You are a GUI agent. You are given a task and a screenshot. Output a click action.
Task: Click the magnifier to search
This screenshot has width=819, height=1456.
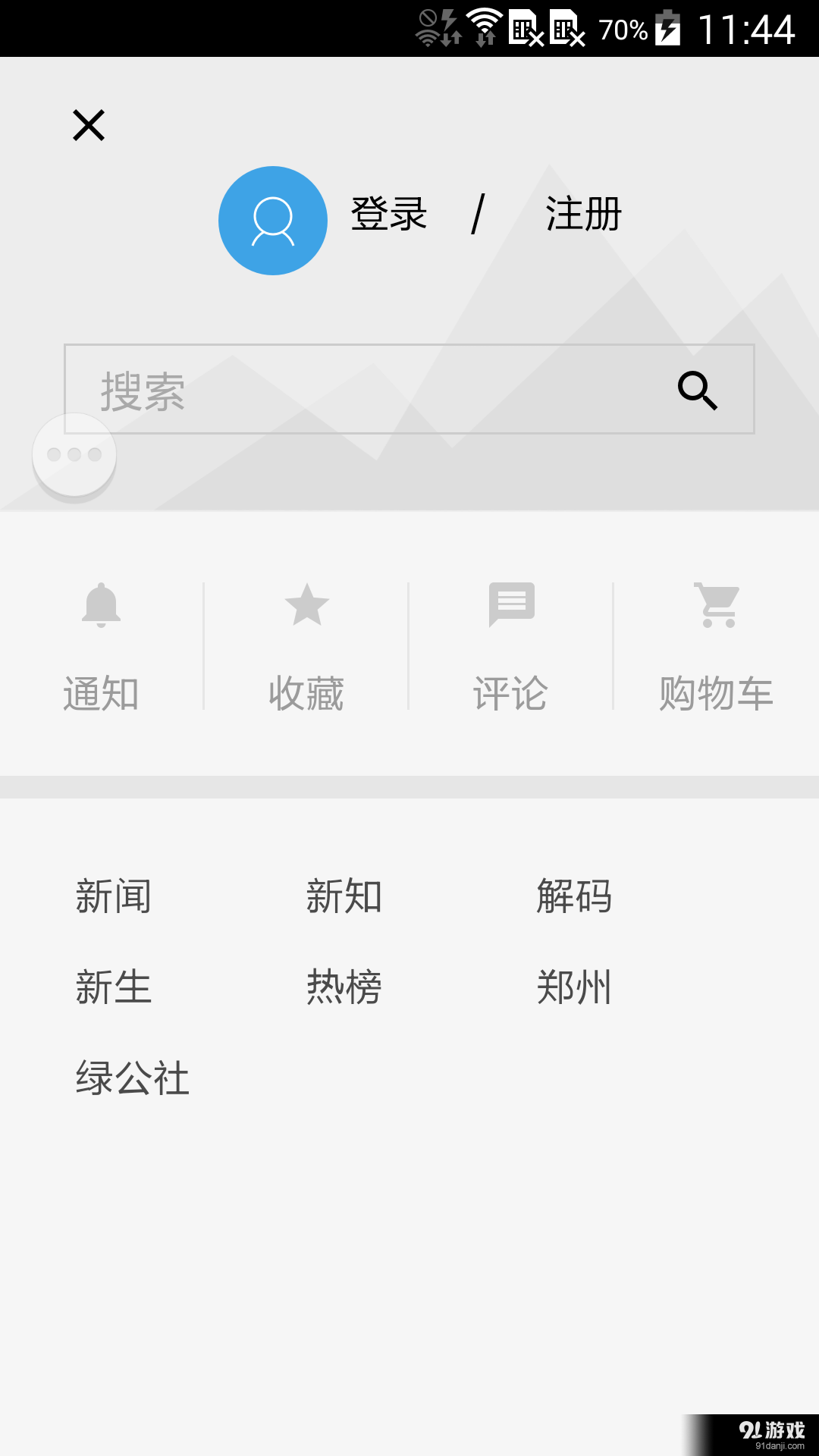pyautogui.click(x=696, y=391)
